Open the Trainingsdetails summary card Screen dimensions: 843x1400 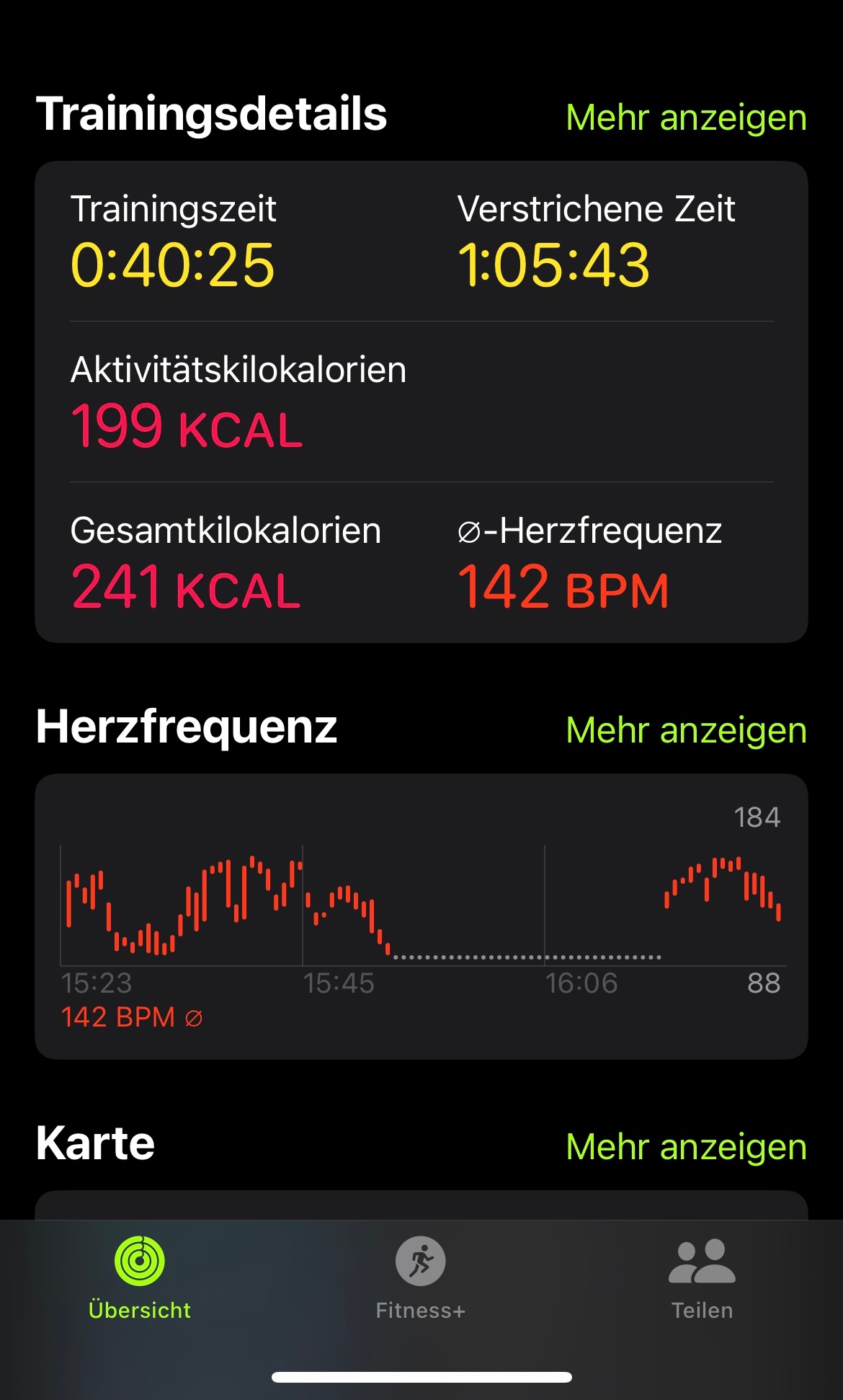[421, 402]
